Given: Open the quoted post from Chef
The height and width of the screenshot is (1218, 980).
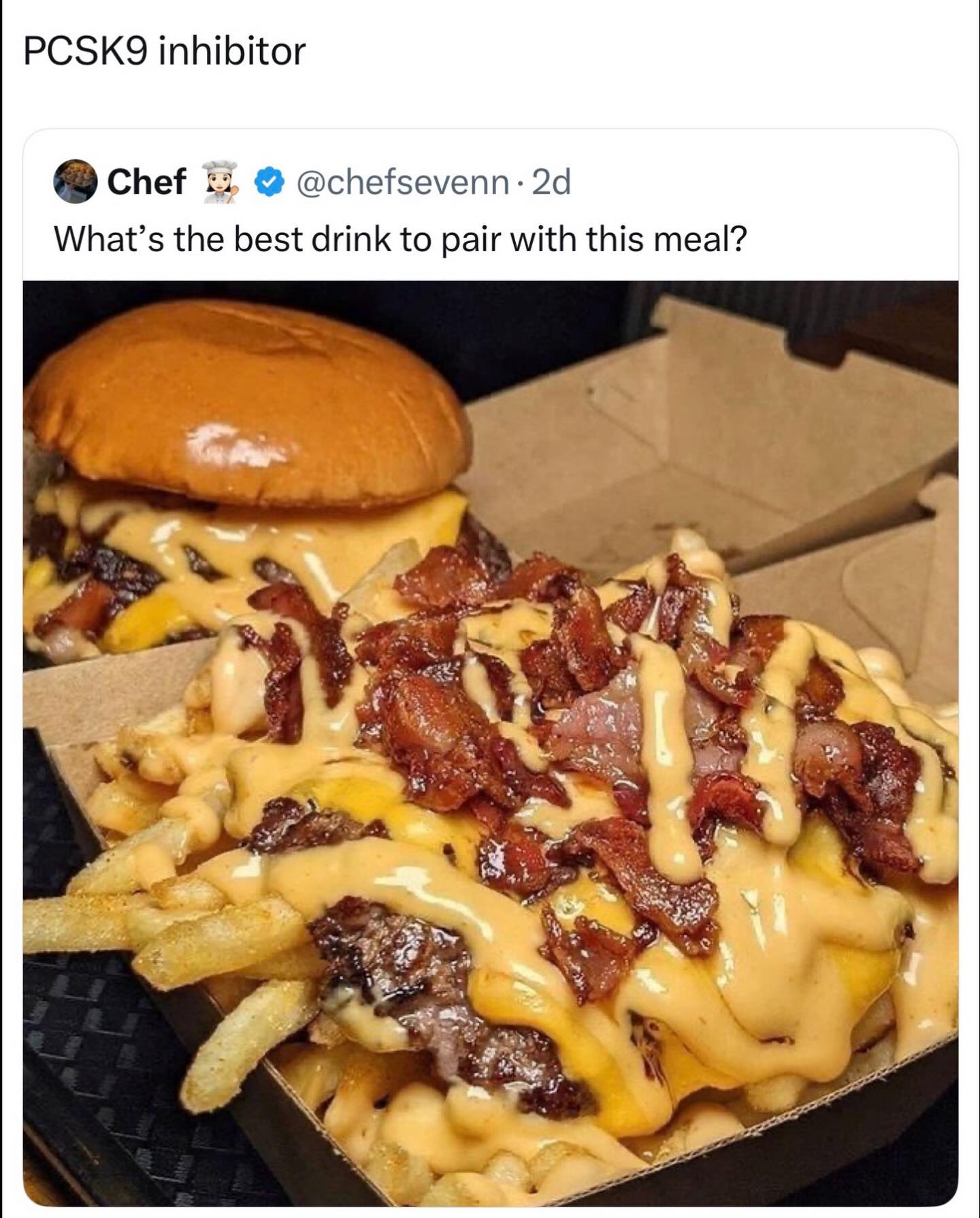Looking at the screenshot, I should point(400,240).
